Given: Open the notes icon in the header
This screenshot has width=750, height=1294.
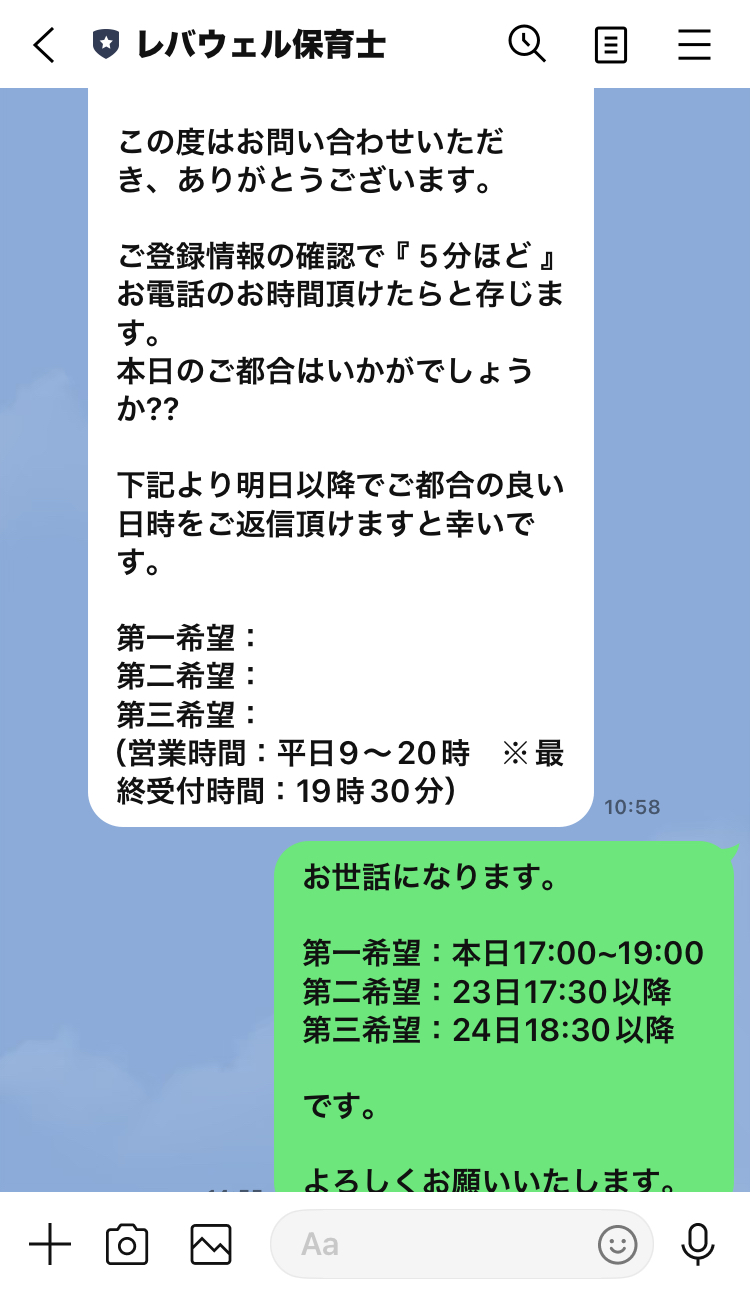Looking at the screenshot, I should [x=610, y=45].
